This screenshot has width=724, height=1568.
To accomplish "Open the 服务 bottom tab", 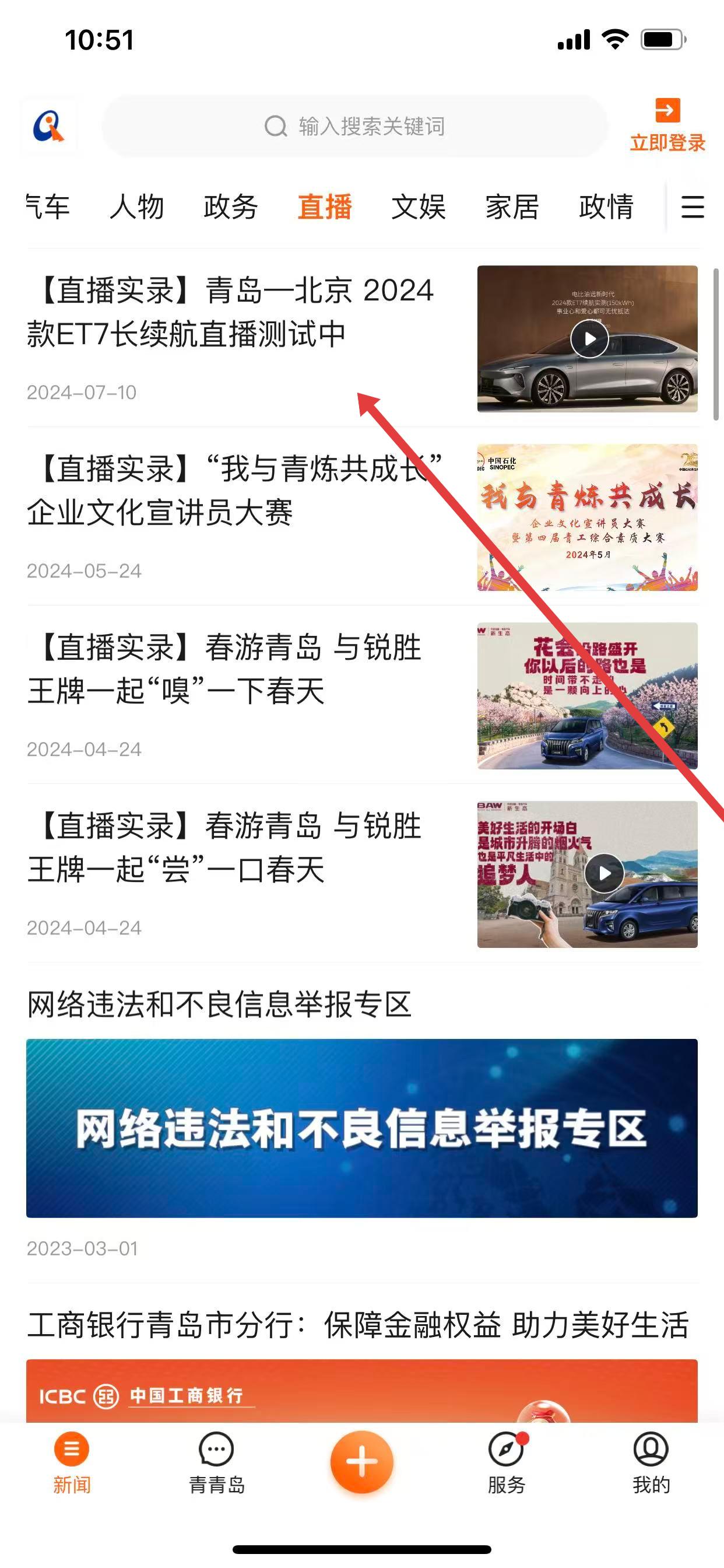I will (506, 1462).
